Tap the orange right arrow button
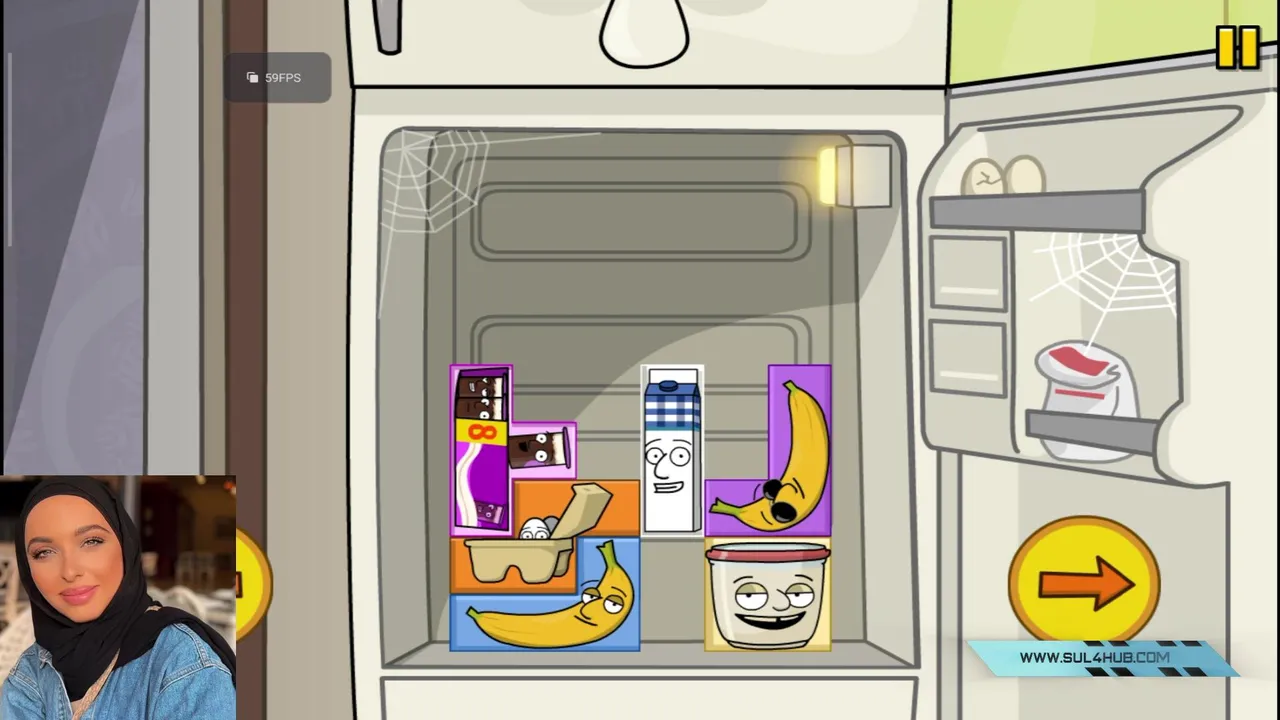The image size is (1280, 720). (x=1084, y=581)
